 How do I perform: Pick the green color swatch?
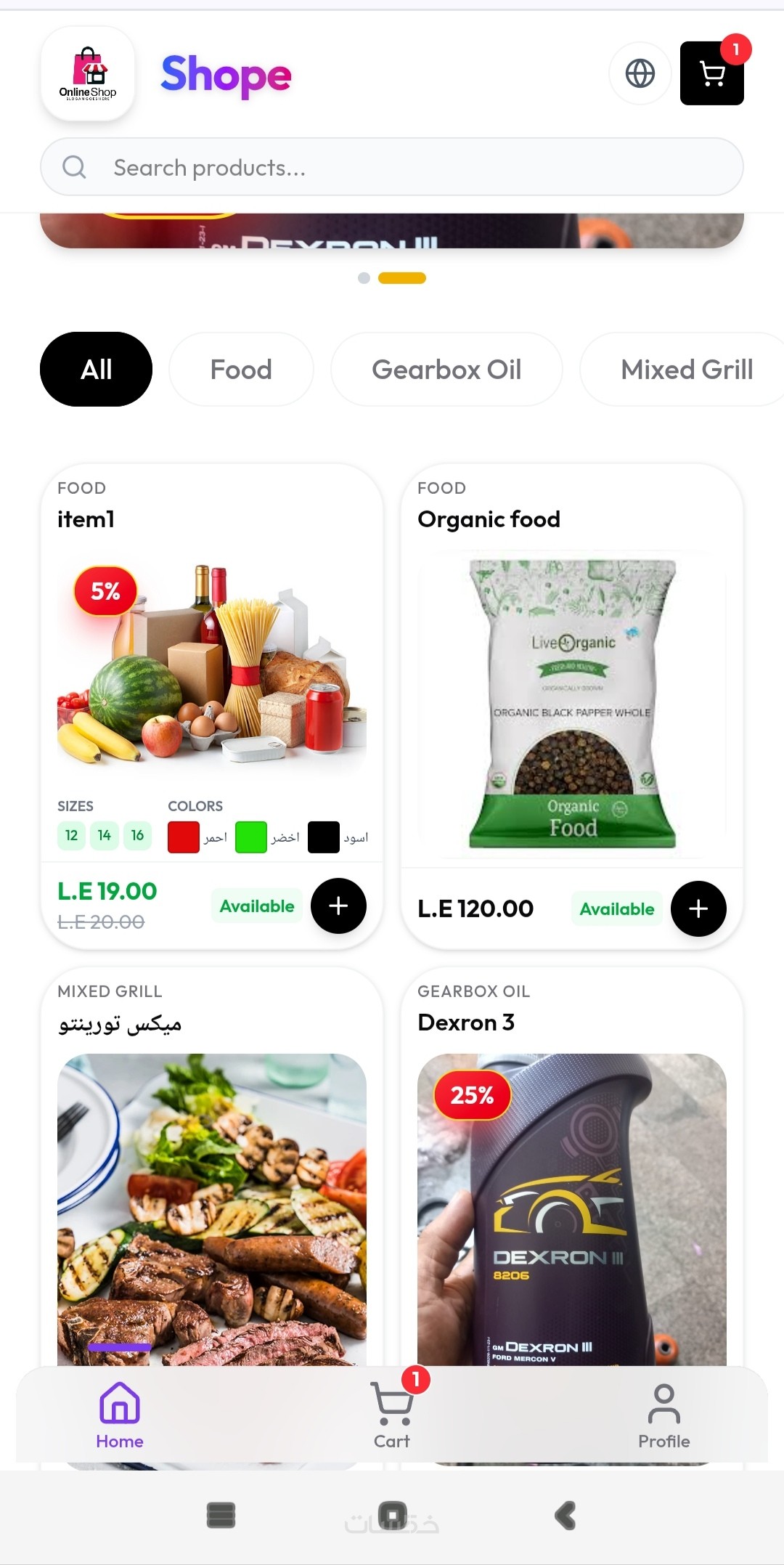click(x=251, y=837)
